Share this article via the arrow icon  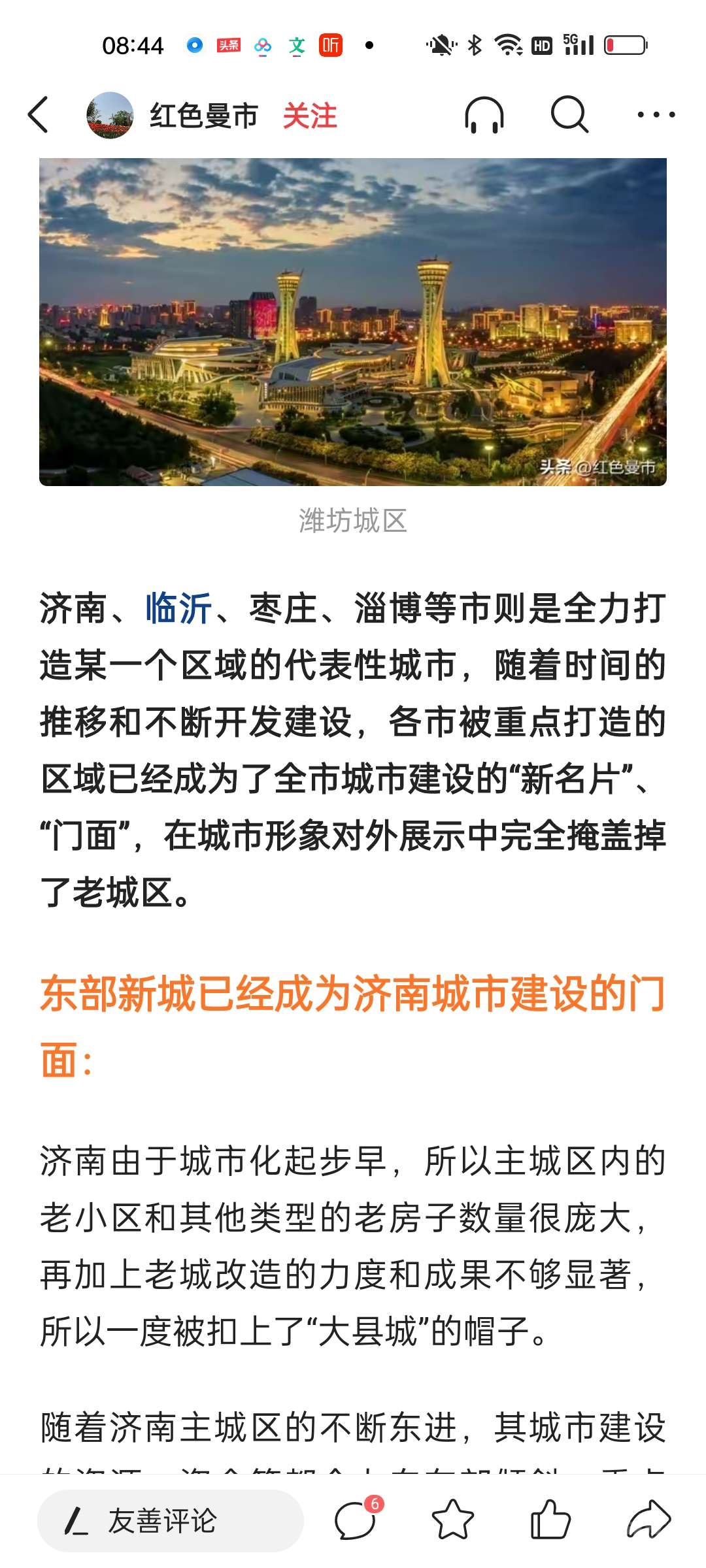[648, 1520]
